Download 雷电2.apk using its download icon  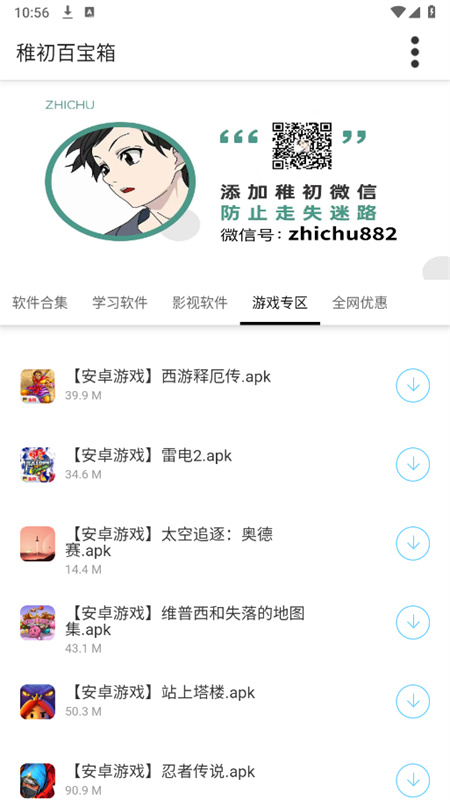point(413,464)
